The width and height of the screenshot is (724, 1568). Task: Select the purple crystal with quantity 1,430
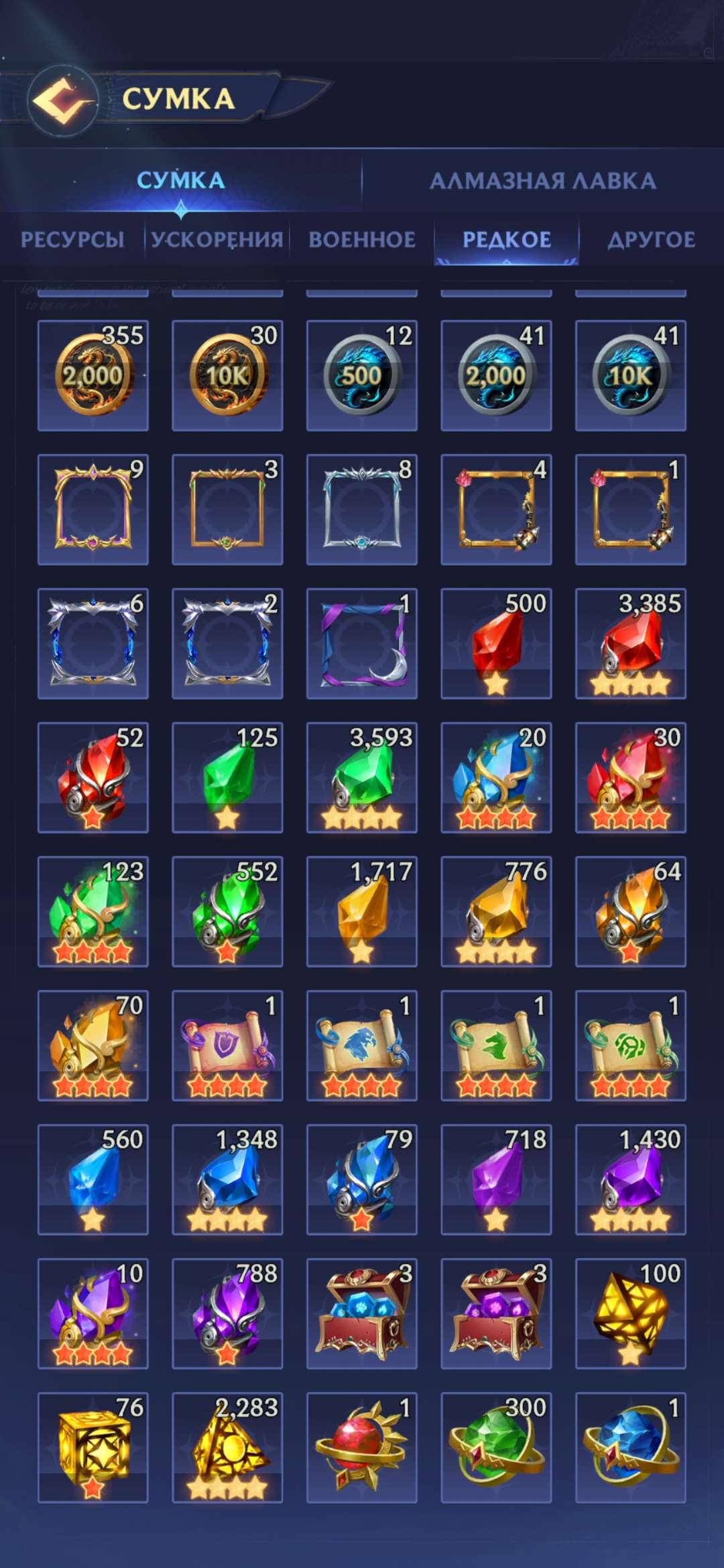[x=630, y=1180]
